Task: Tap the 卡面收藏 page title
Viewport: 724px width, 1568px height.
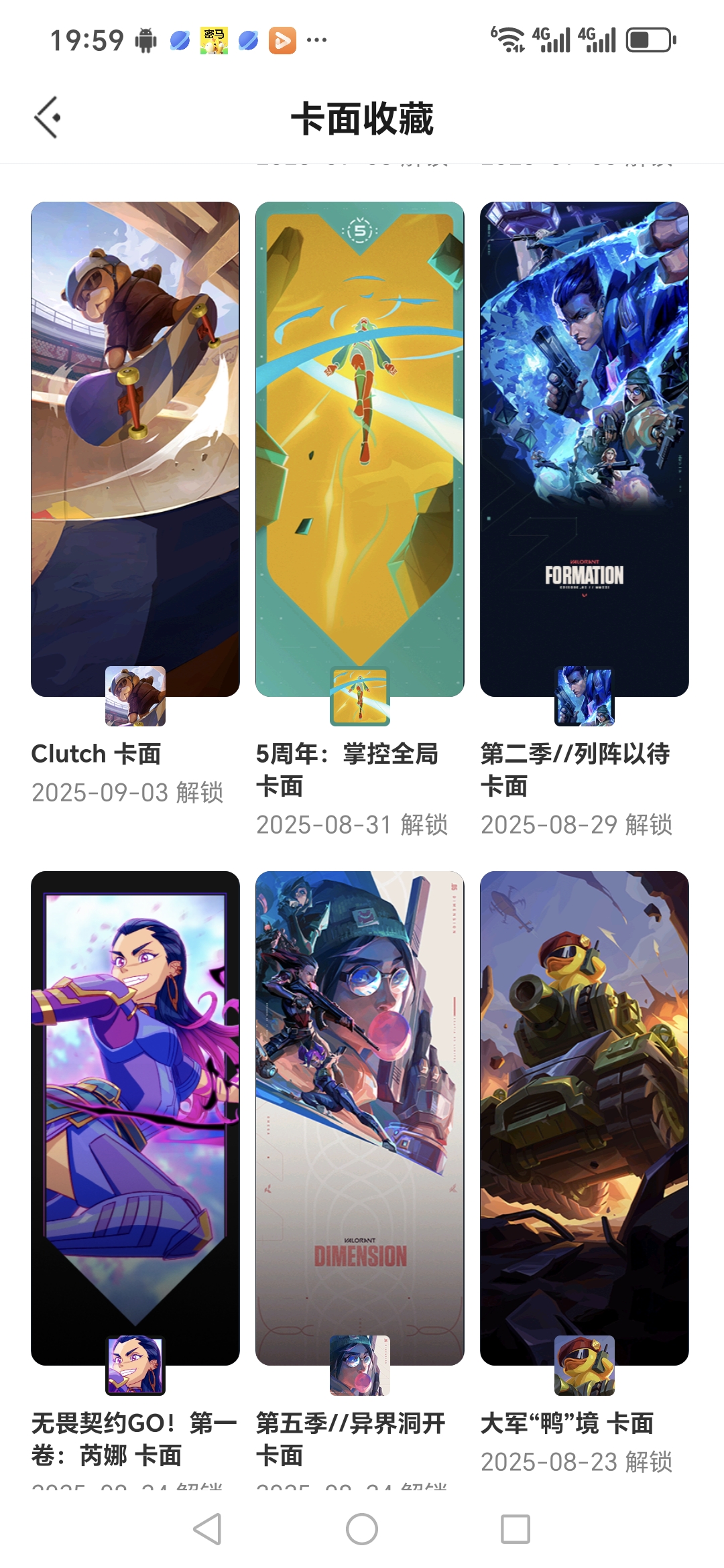Action: tap(362, 117)
